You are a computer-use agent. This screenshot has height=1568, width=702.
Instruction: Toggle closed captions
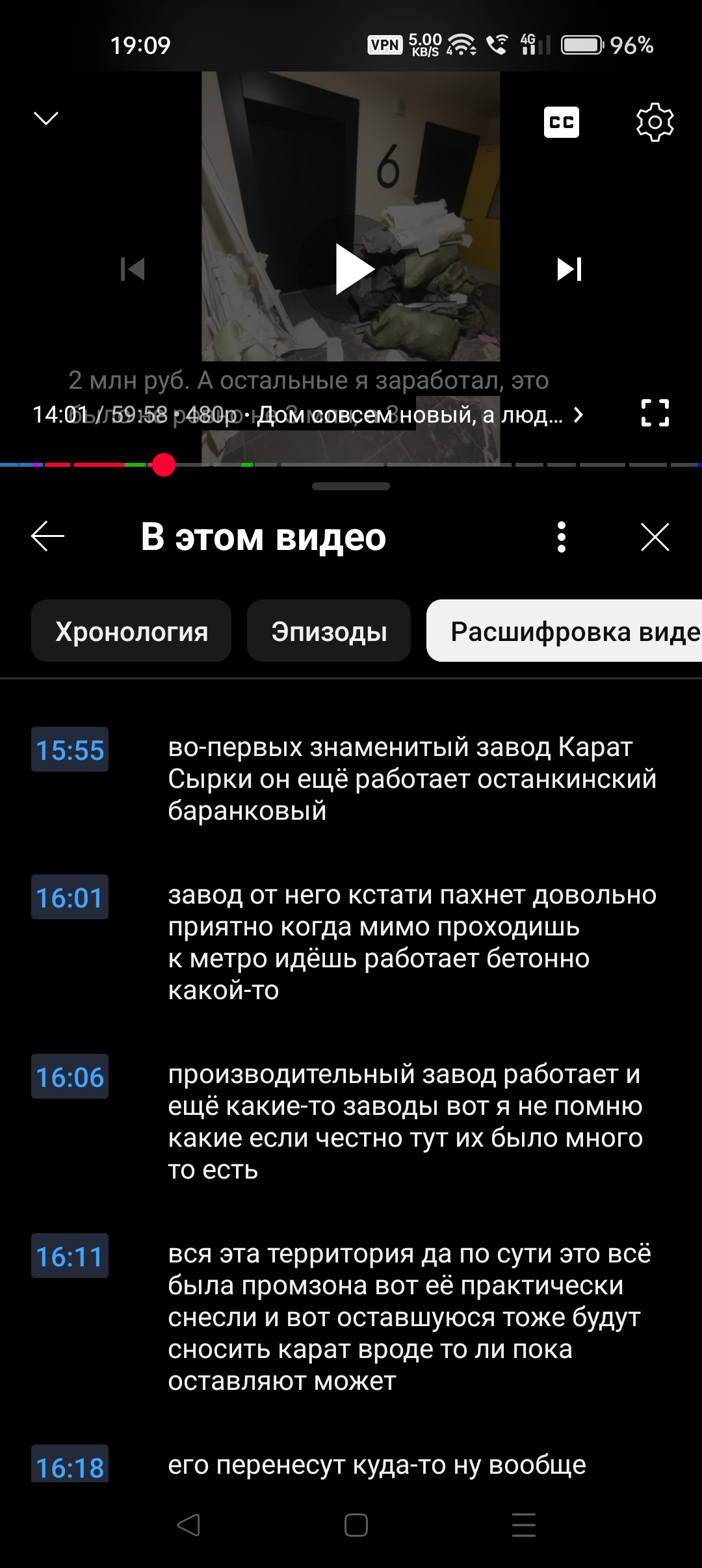pyautogui.click(x=561, y=122)
